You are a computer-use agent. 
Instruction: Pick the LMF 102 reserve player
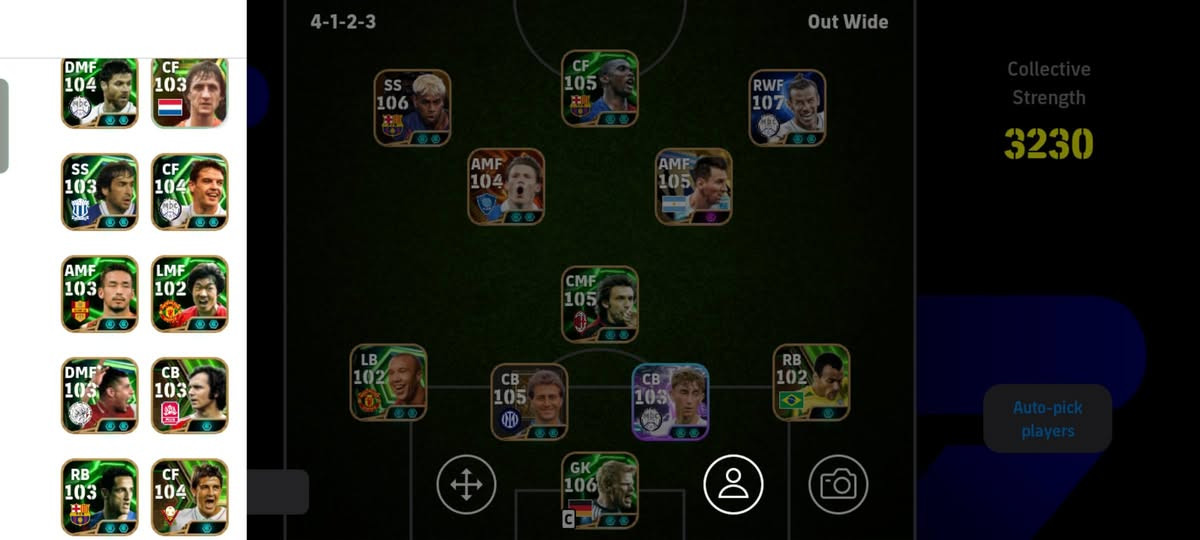click(189, 293)
